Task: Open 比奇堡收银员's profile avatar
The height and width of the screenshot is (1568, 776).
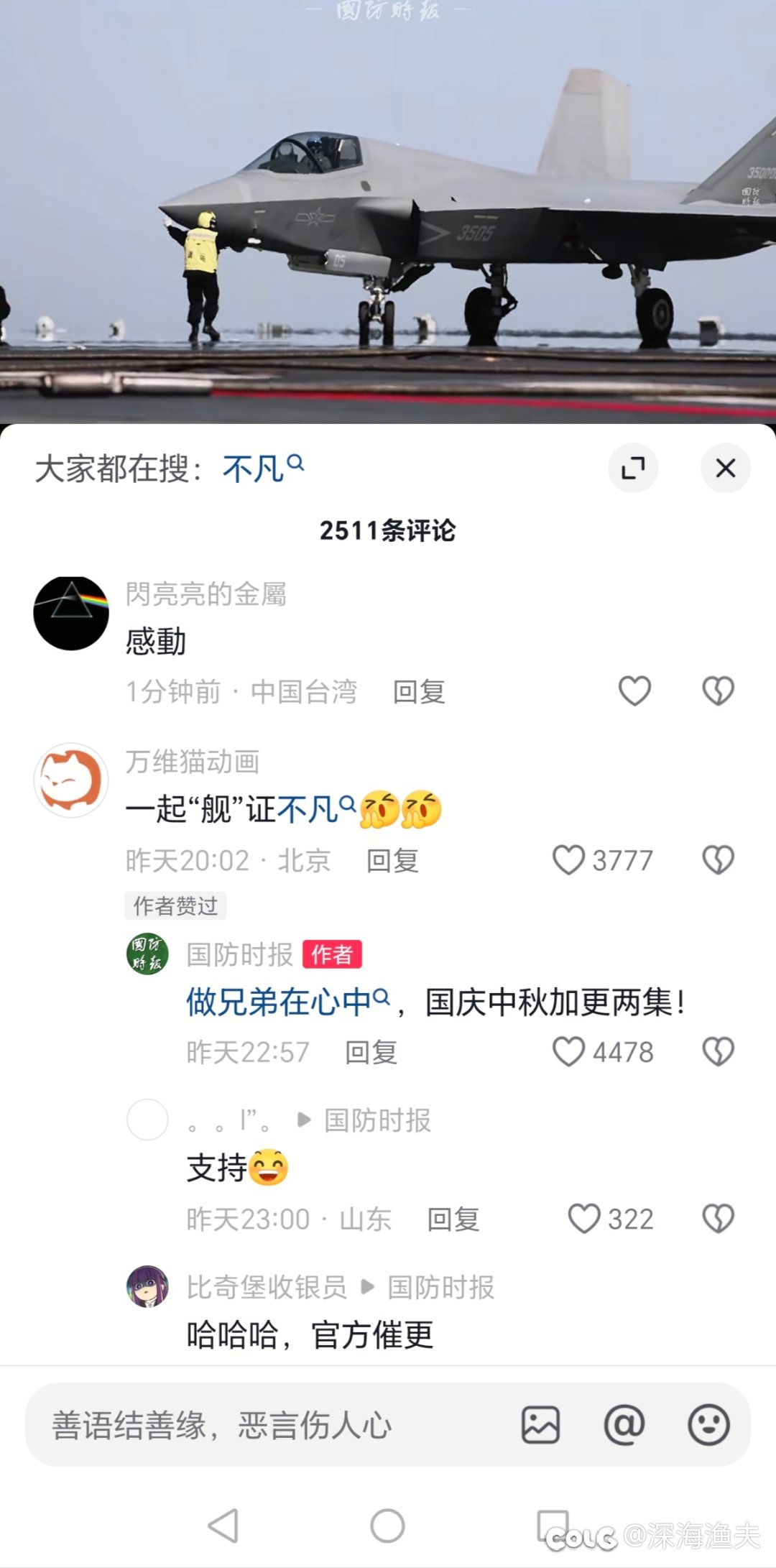Action: pos(147,1286)
